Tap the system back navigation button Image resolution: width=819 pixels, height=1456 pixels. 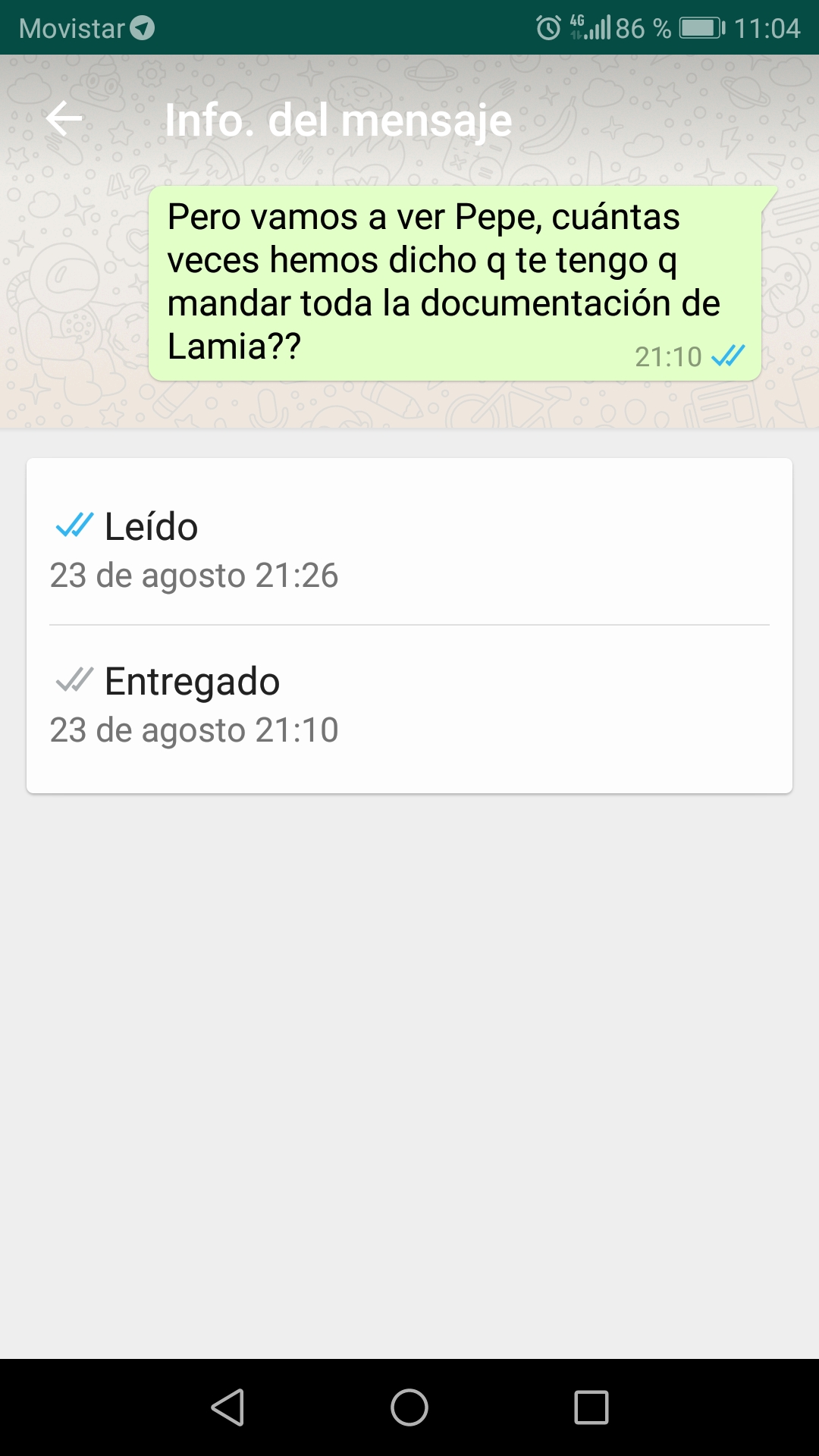pyautogui.click(x=227, y=1407)
